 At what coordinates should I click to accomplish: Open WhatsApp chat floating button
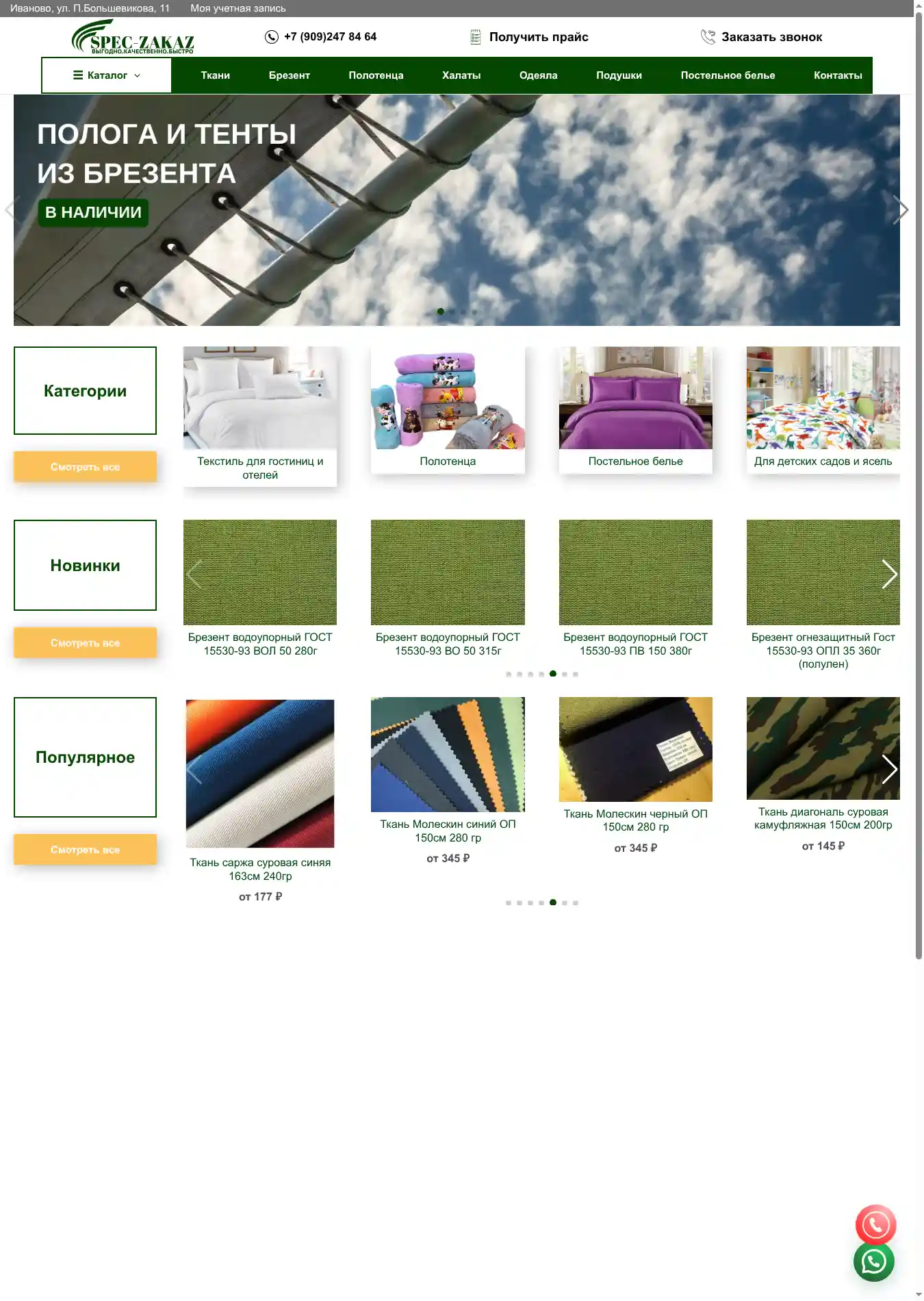pos(873,1261)
